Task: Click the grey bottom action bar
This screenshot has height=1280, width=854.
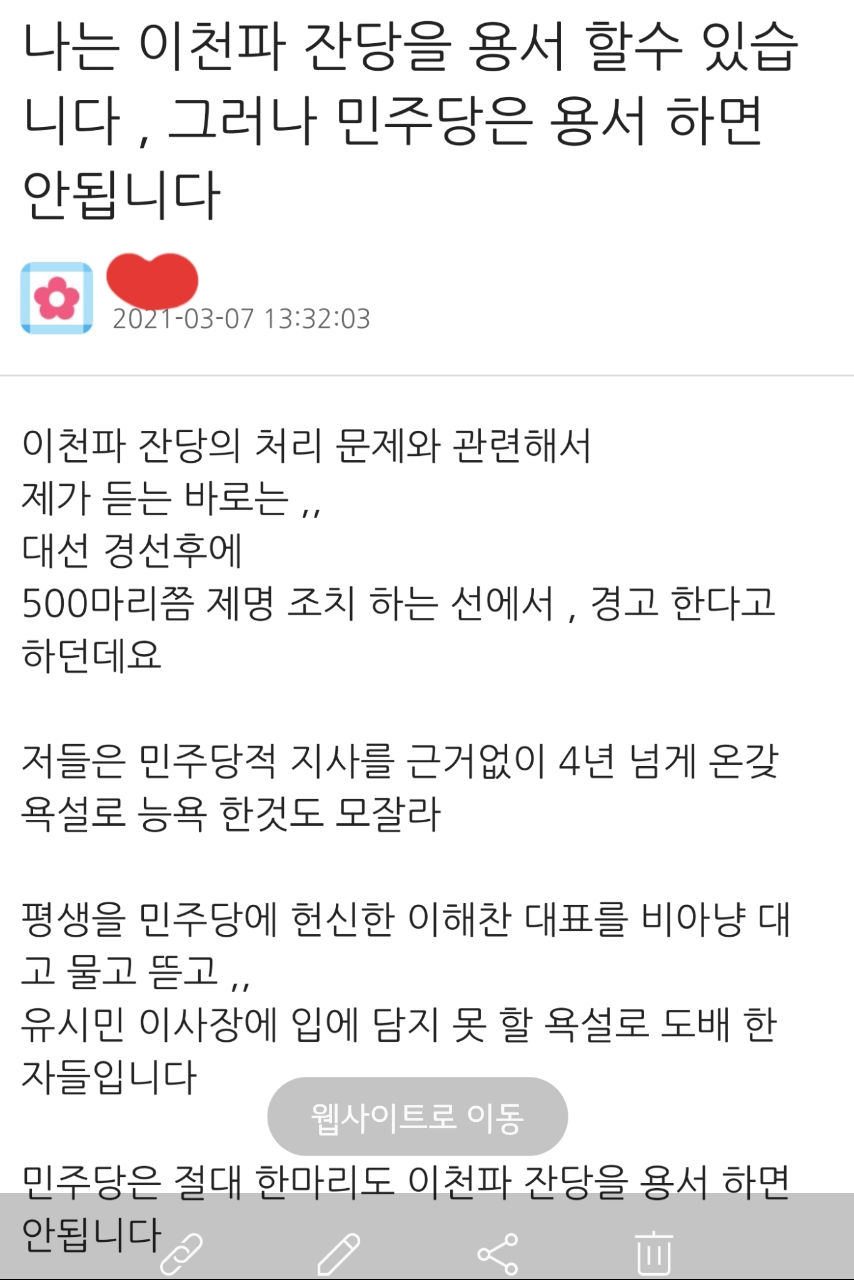Action: [x=770, y=1250]
